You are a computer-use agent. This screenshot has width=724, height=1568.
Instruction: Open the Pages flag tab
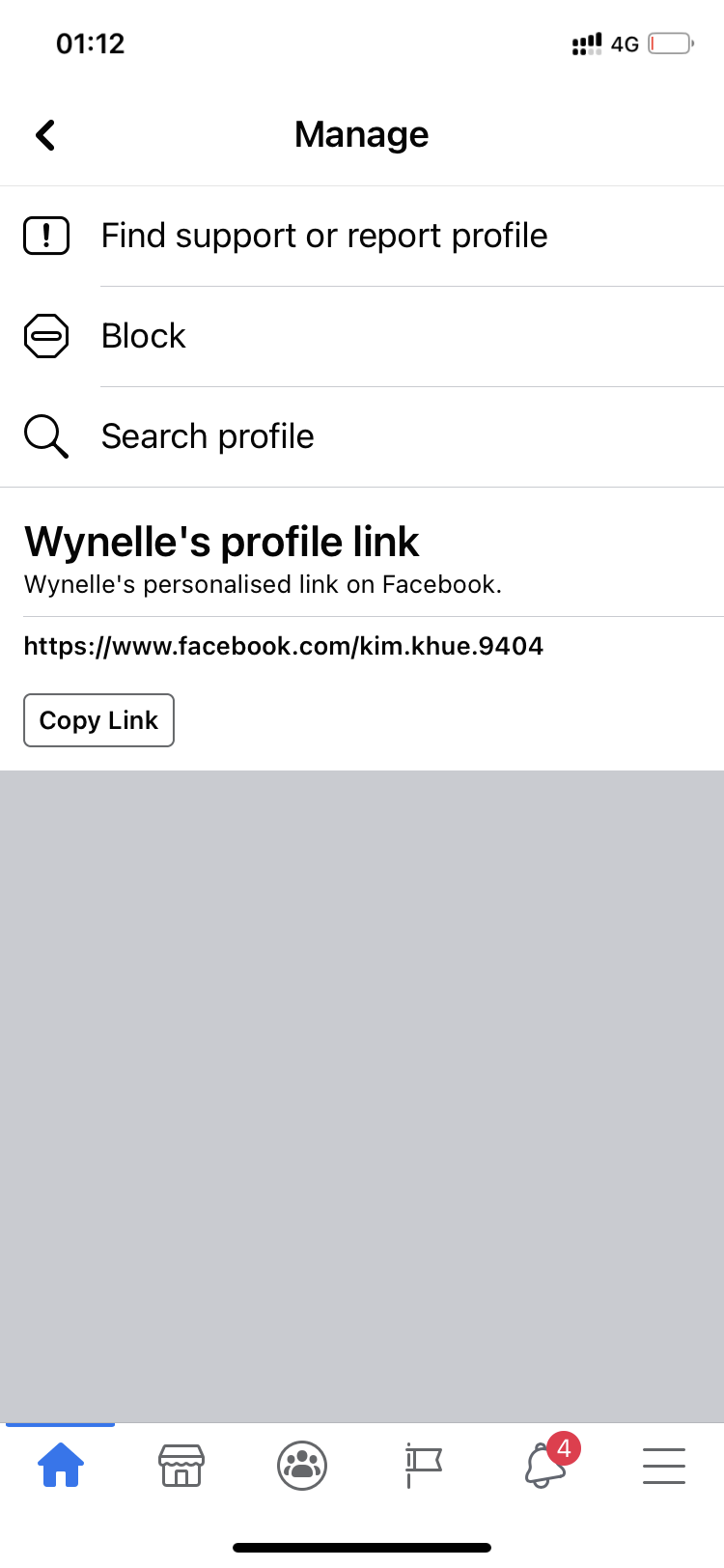pos(423,1466)
